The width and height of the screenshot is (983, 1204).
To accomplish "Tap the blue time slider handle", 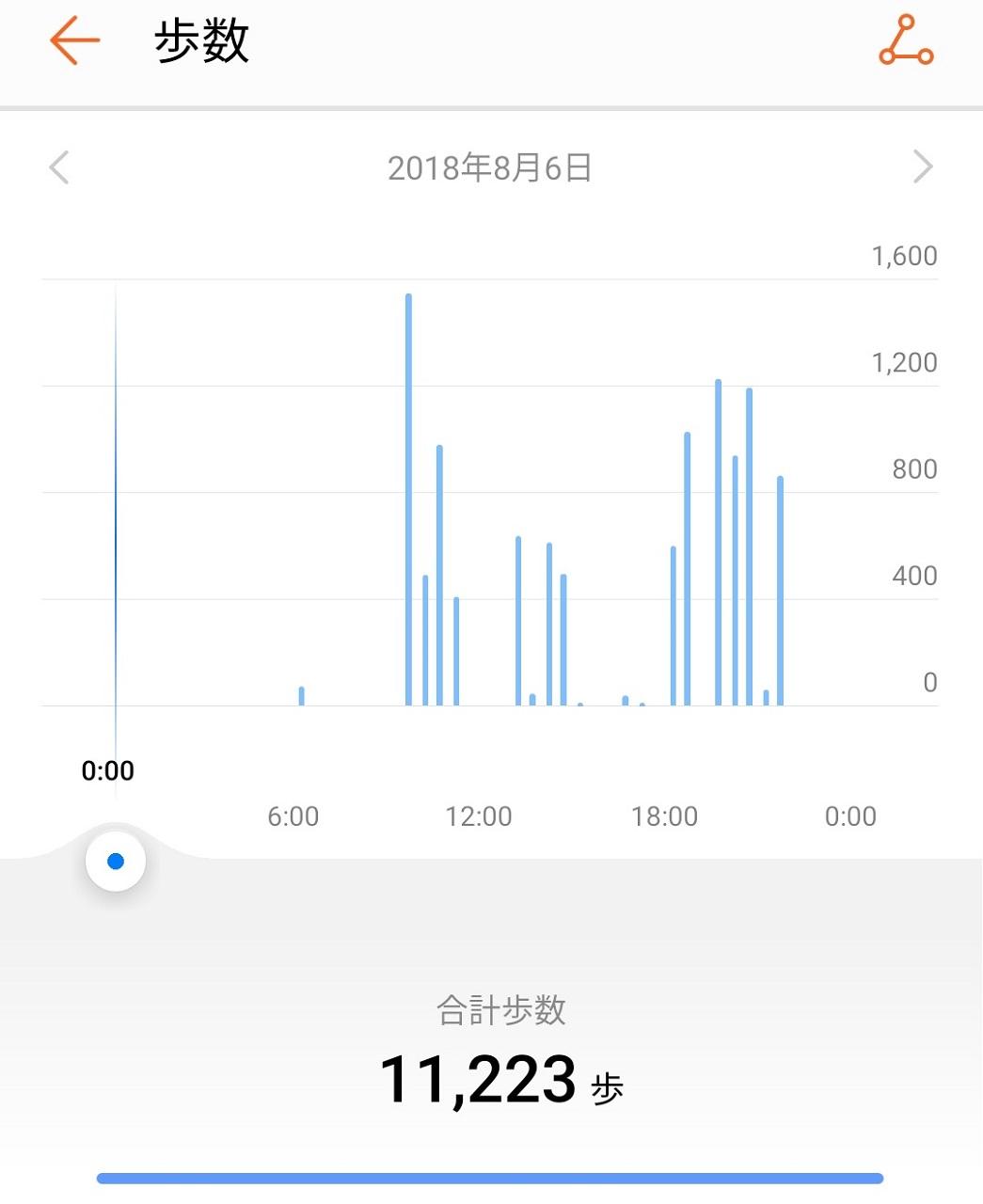I will 116,861.
